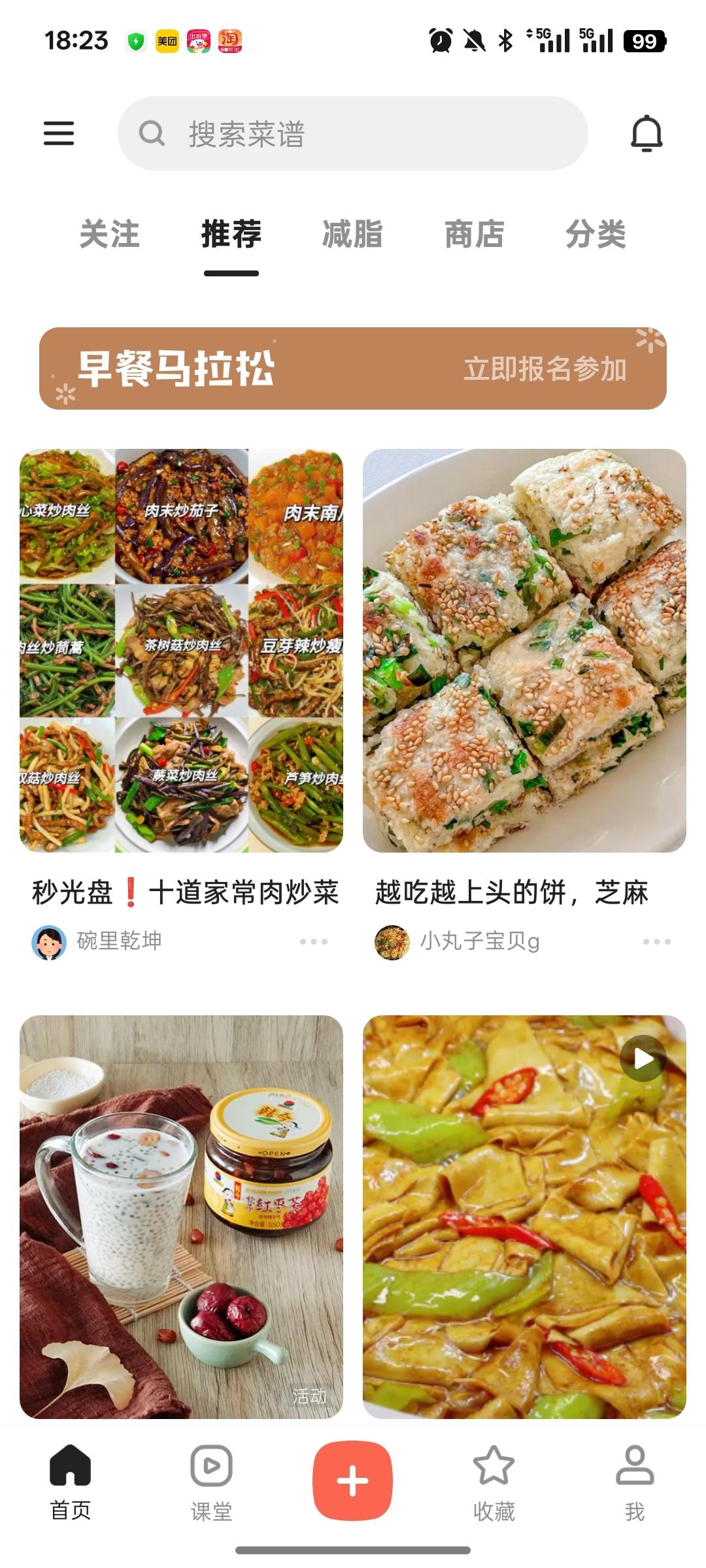Open the hamburger menu
Image resolution: width=706 pixels, height=1568 pixels.
59,133
